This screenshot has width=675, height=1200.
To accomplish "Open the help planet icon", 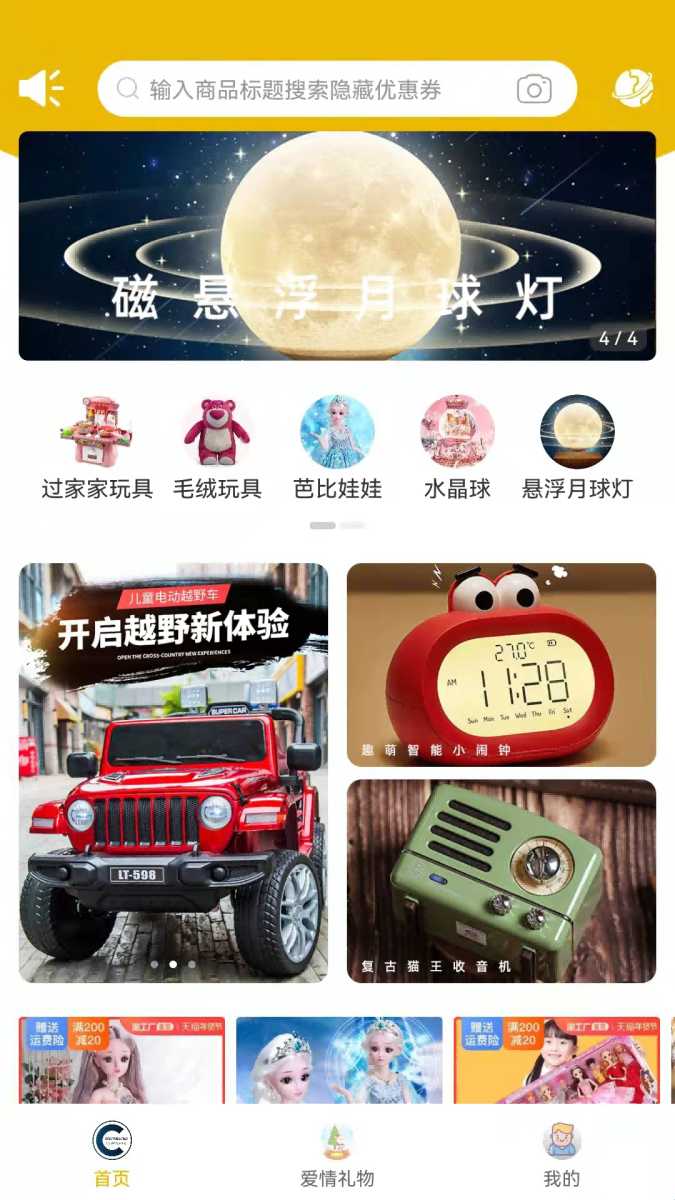I will click(x=632, y=89).
